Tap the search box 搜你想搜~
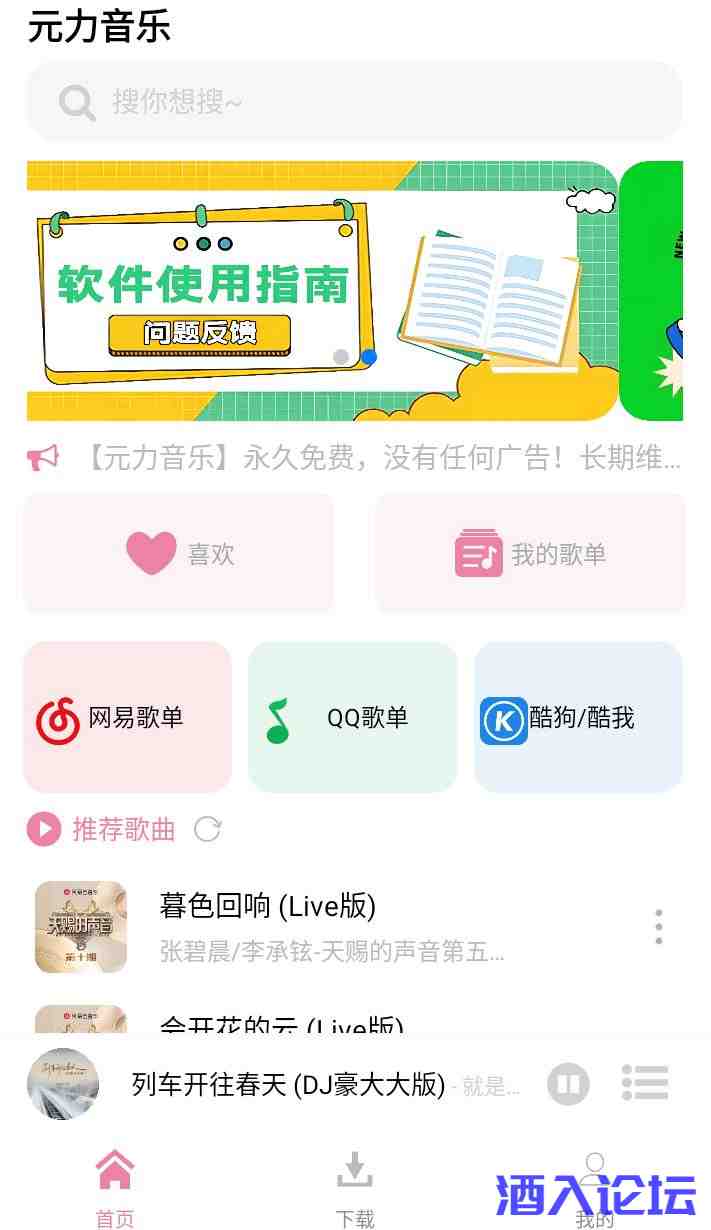 [354, 101]
